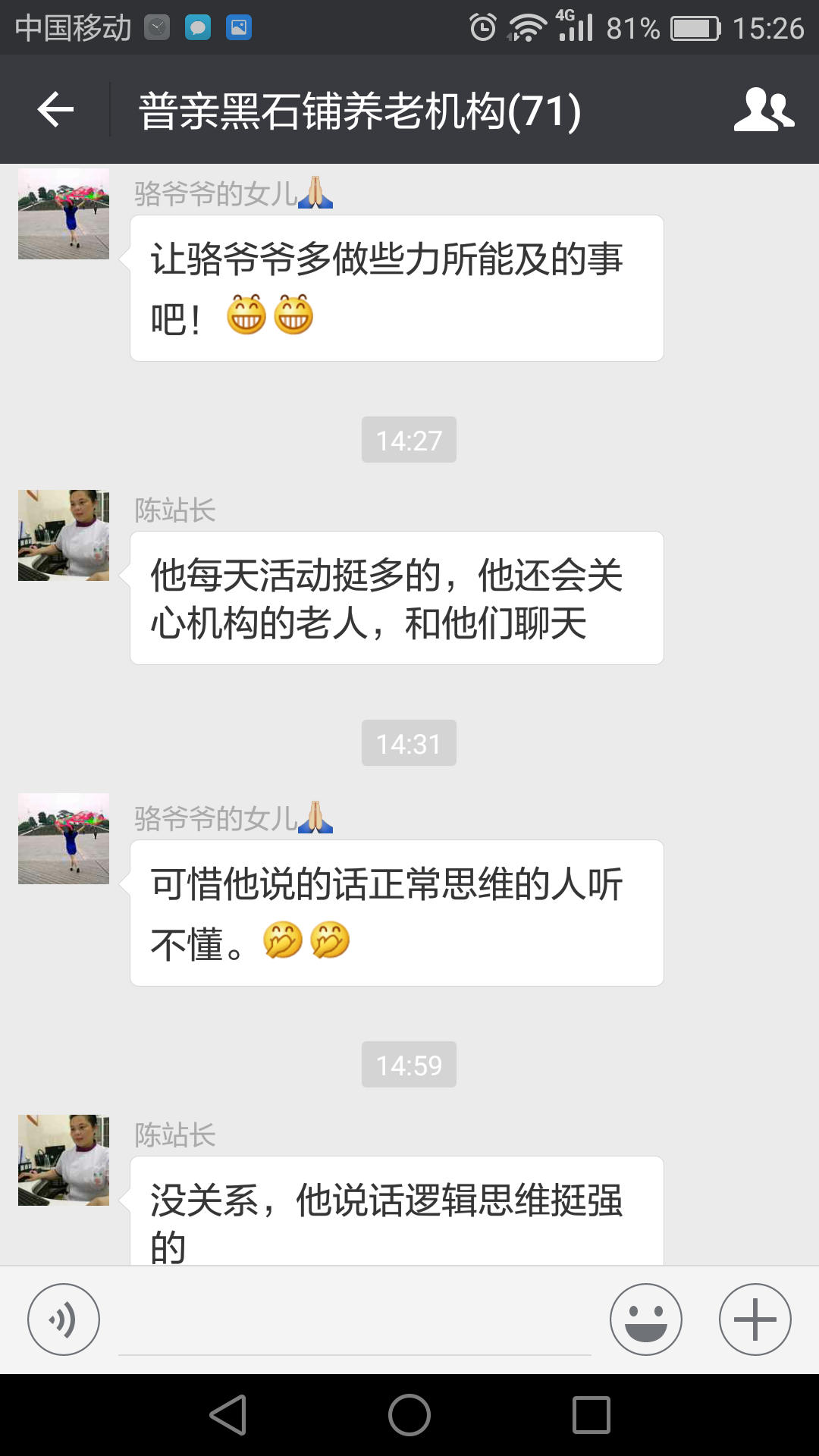Screen dimensions: 819x1456
Task: Go back from the group chat
Action: (x=55, y=110)
